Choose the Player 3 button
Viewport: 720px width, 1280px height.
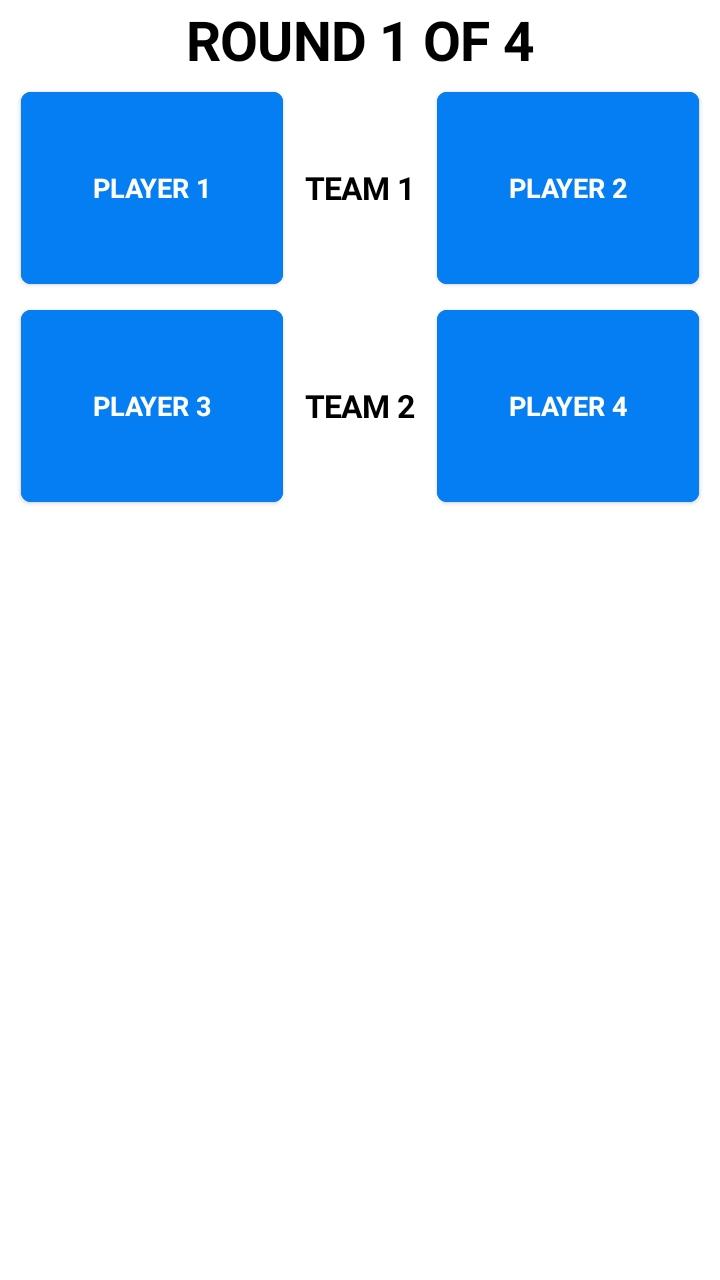[152, 406]
